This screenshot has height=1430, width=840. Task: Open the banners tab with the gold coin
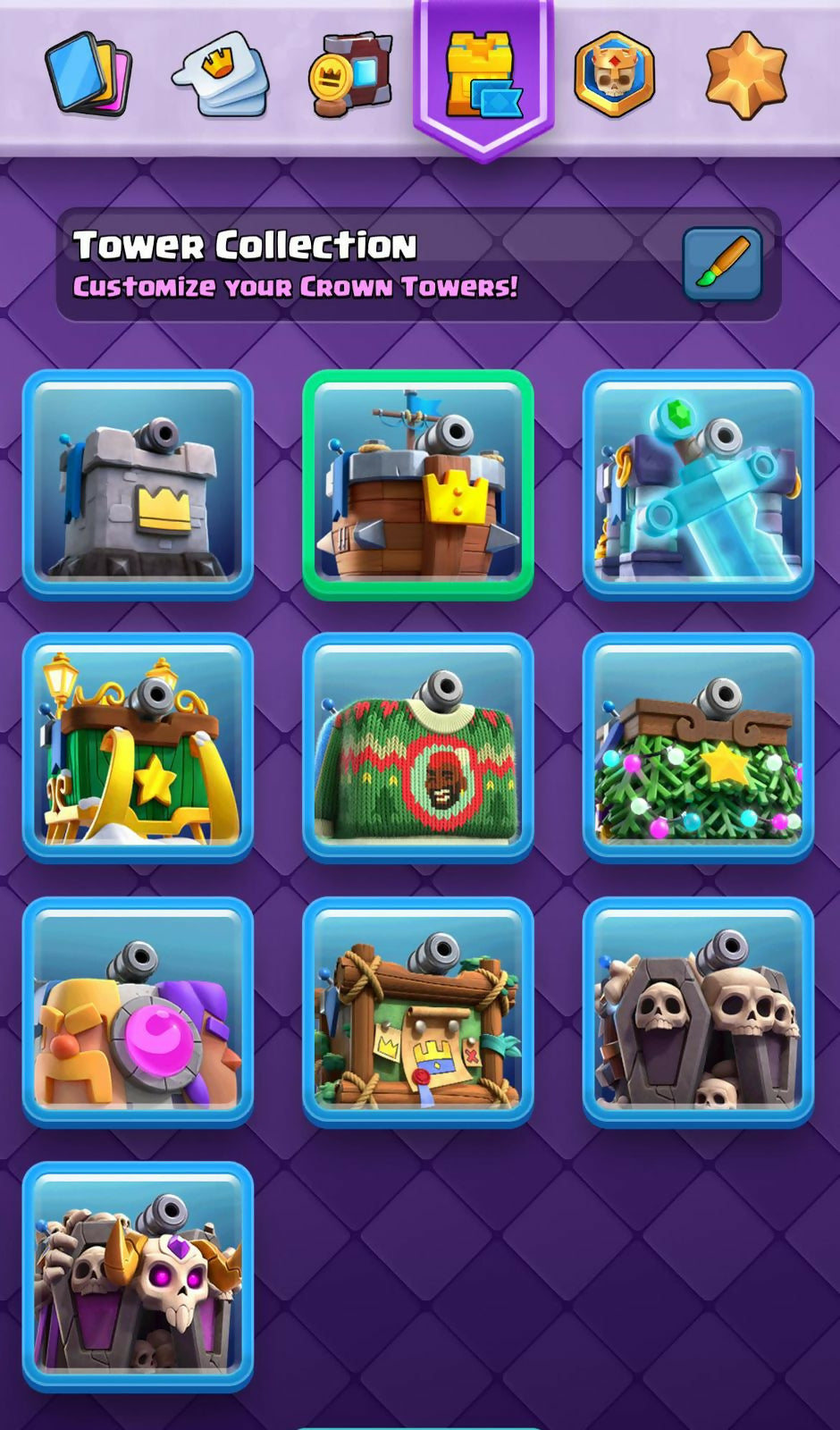click(350, 75)
